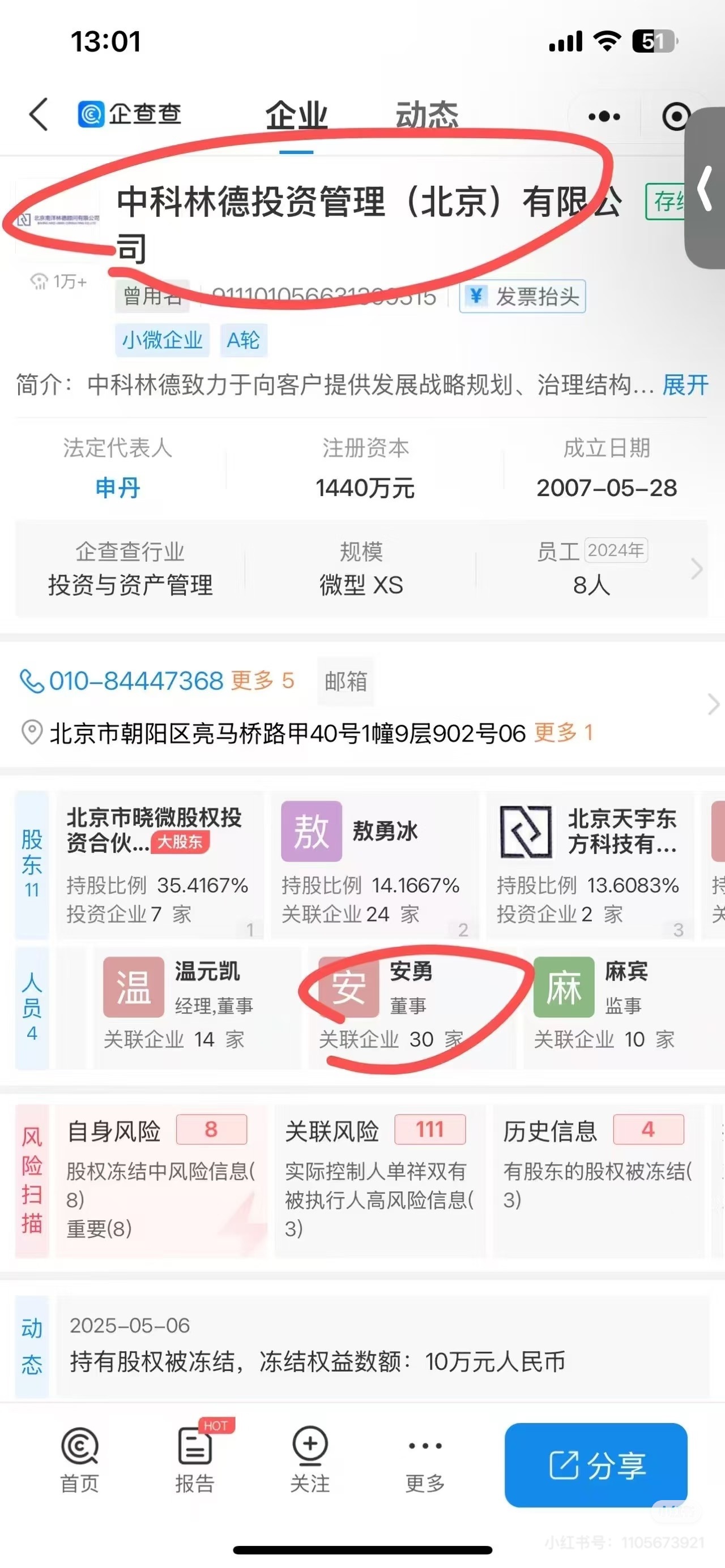
Task: Go back with the top-left arrow
Action: coord(39,114)
